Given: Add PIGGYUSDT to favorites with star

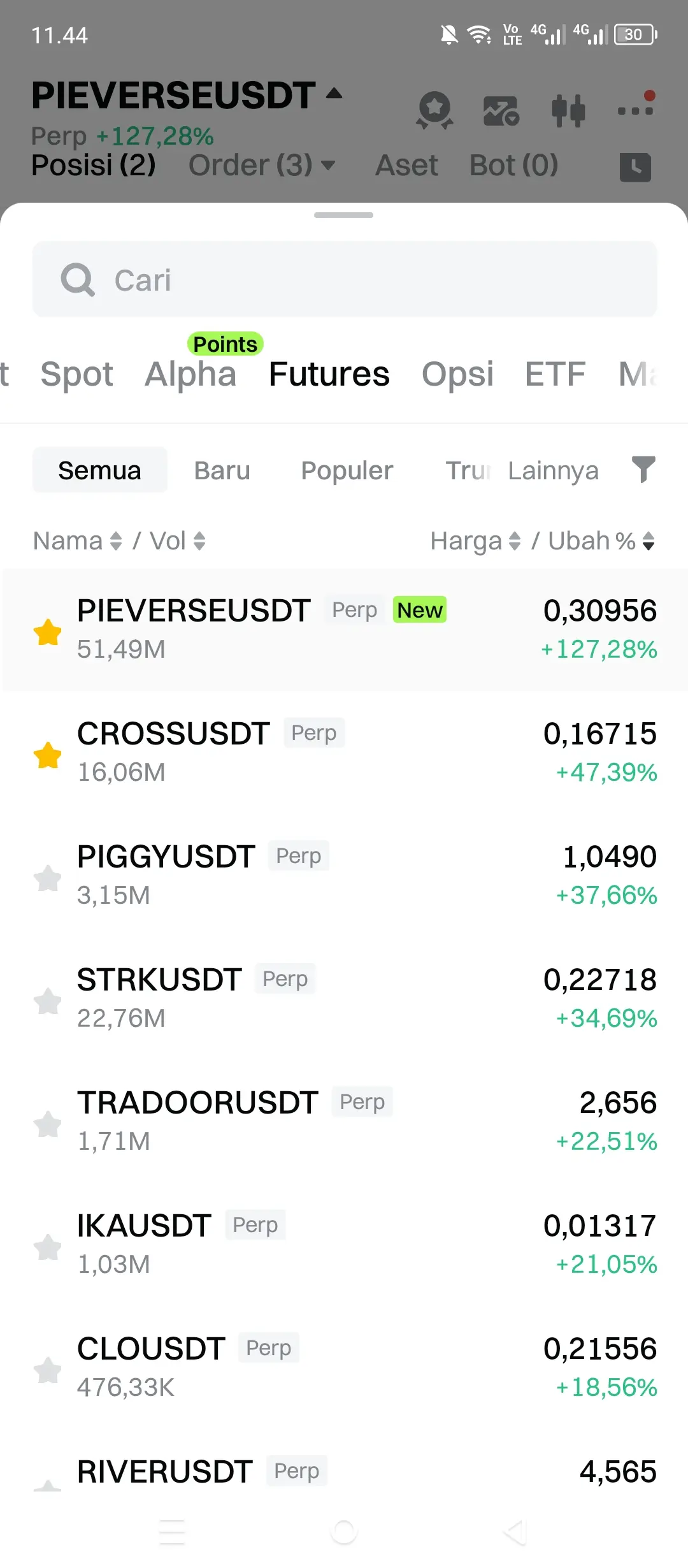Looking at the screenshot, I should pyautogui.click(x=47, y=879).
